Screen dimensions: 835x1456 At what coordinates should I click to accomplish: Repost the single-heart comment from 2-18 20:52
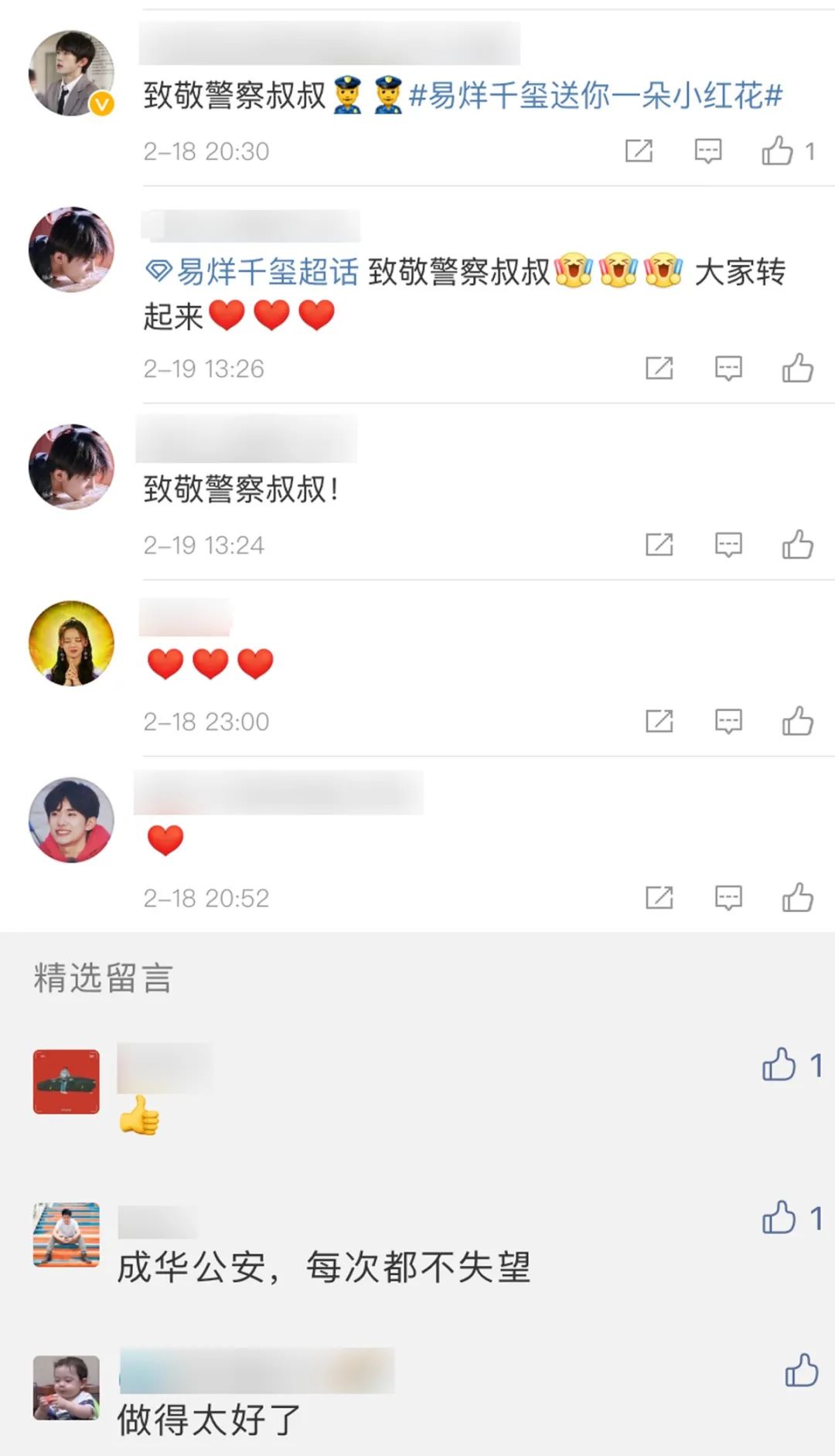point(659,897)
